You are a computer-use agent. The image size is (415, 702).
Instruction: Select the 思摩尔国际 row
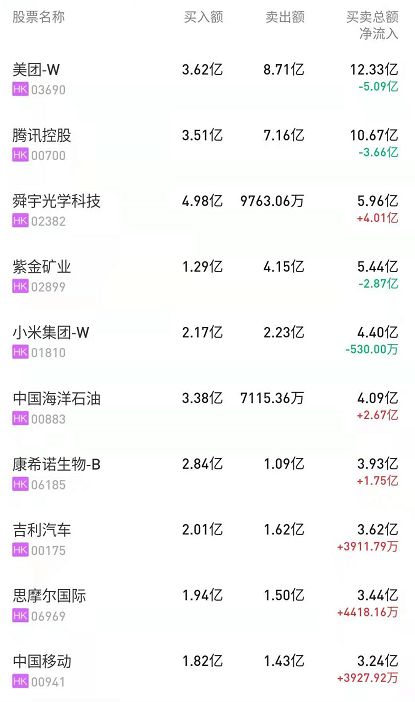coord(207,606)
